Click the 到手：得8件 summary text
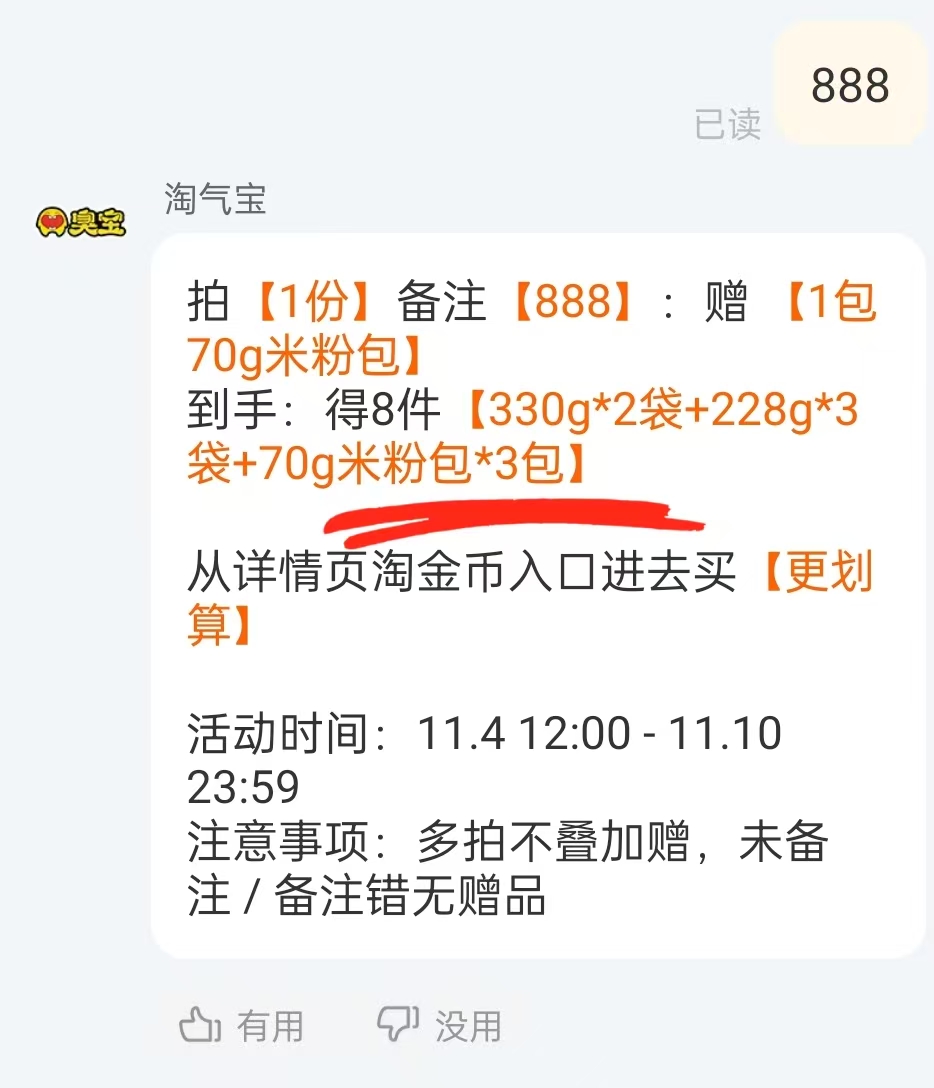Screen dimensions: 934x1088 pos(310,411)
